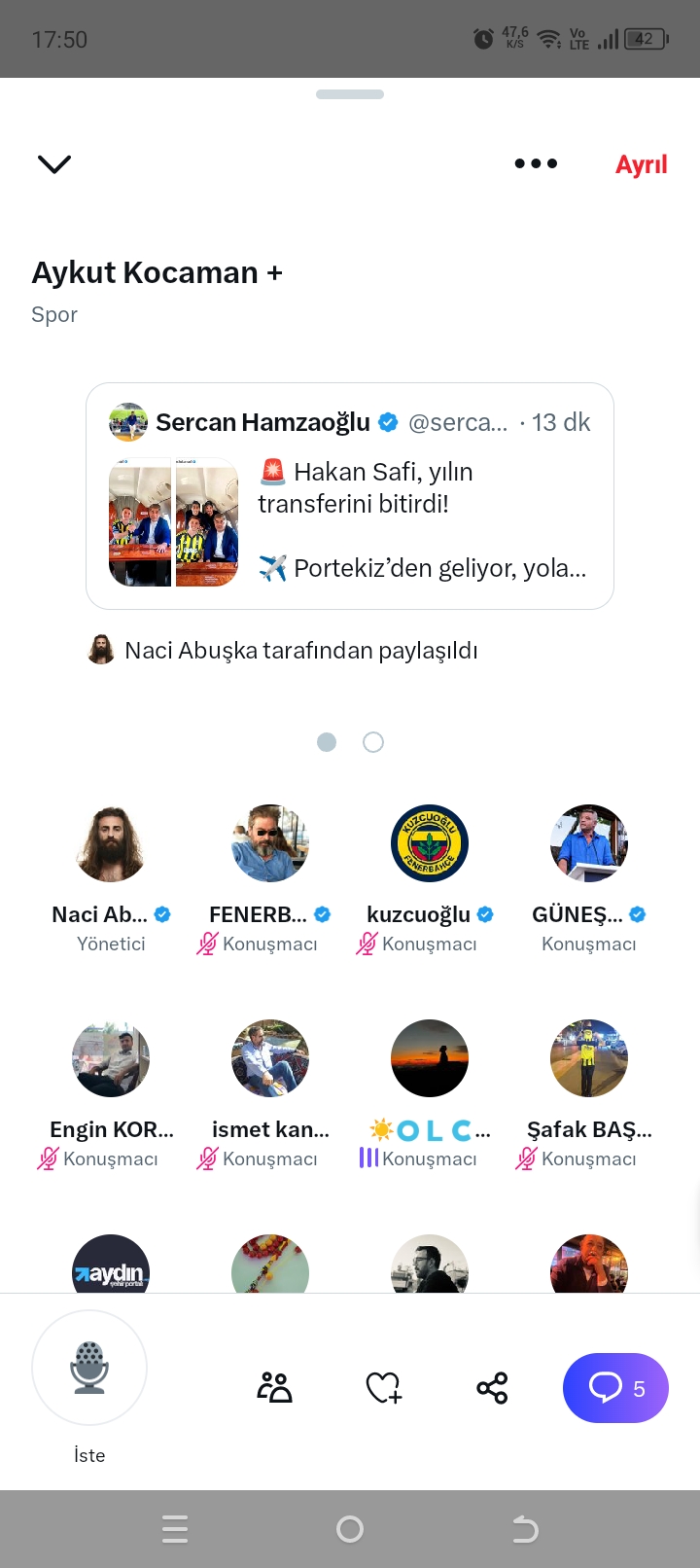The height and width of the screenshot is (1568, 700).
Task: Send a reaction with the heart-plus icon
Action: click(383, 1388)
